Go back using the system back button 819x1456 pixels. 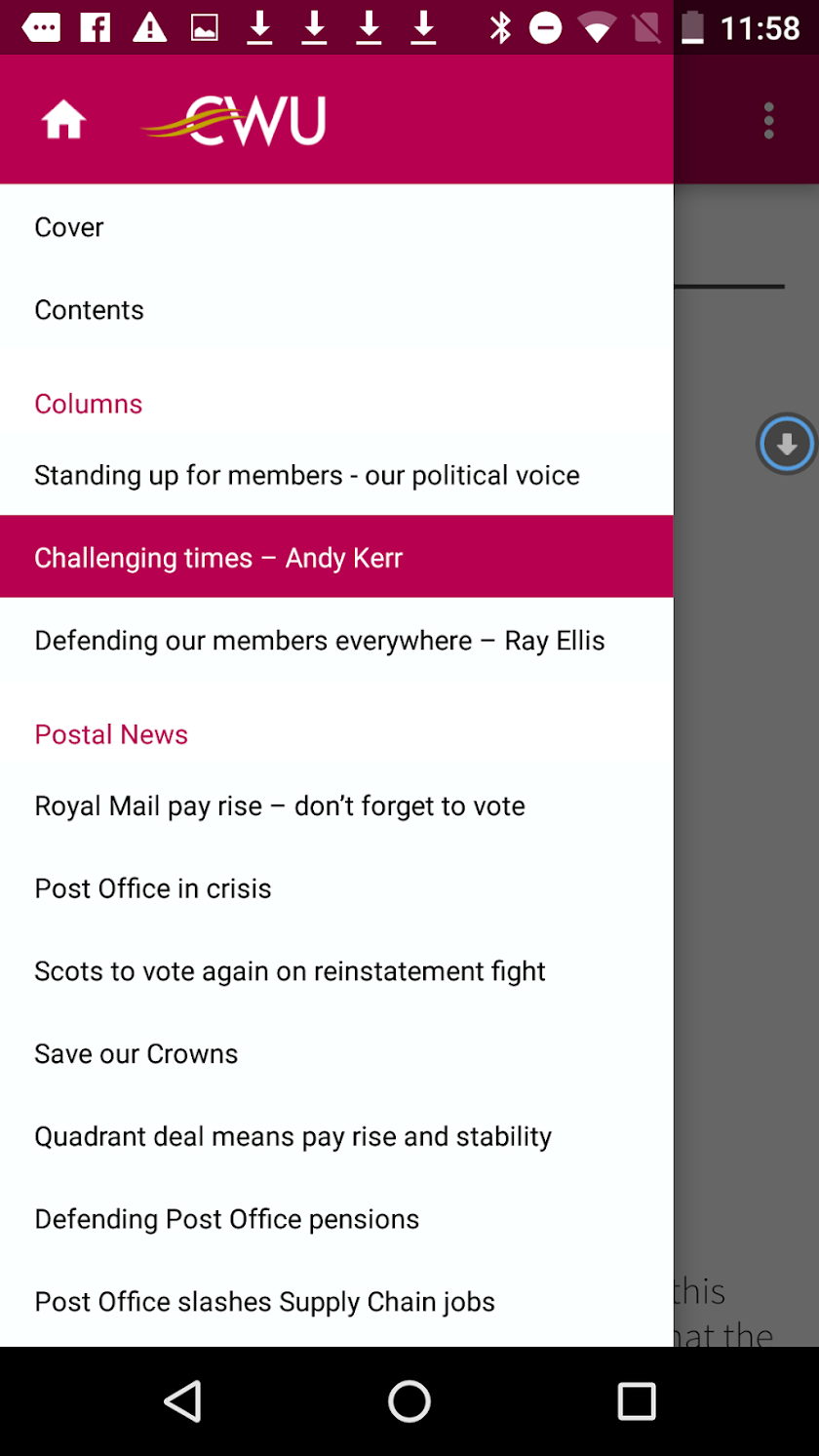pyautogui.click(x=182, y=1401)
